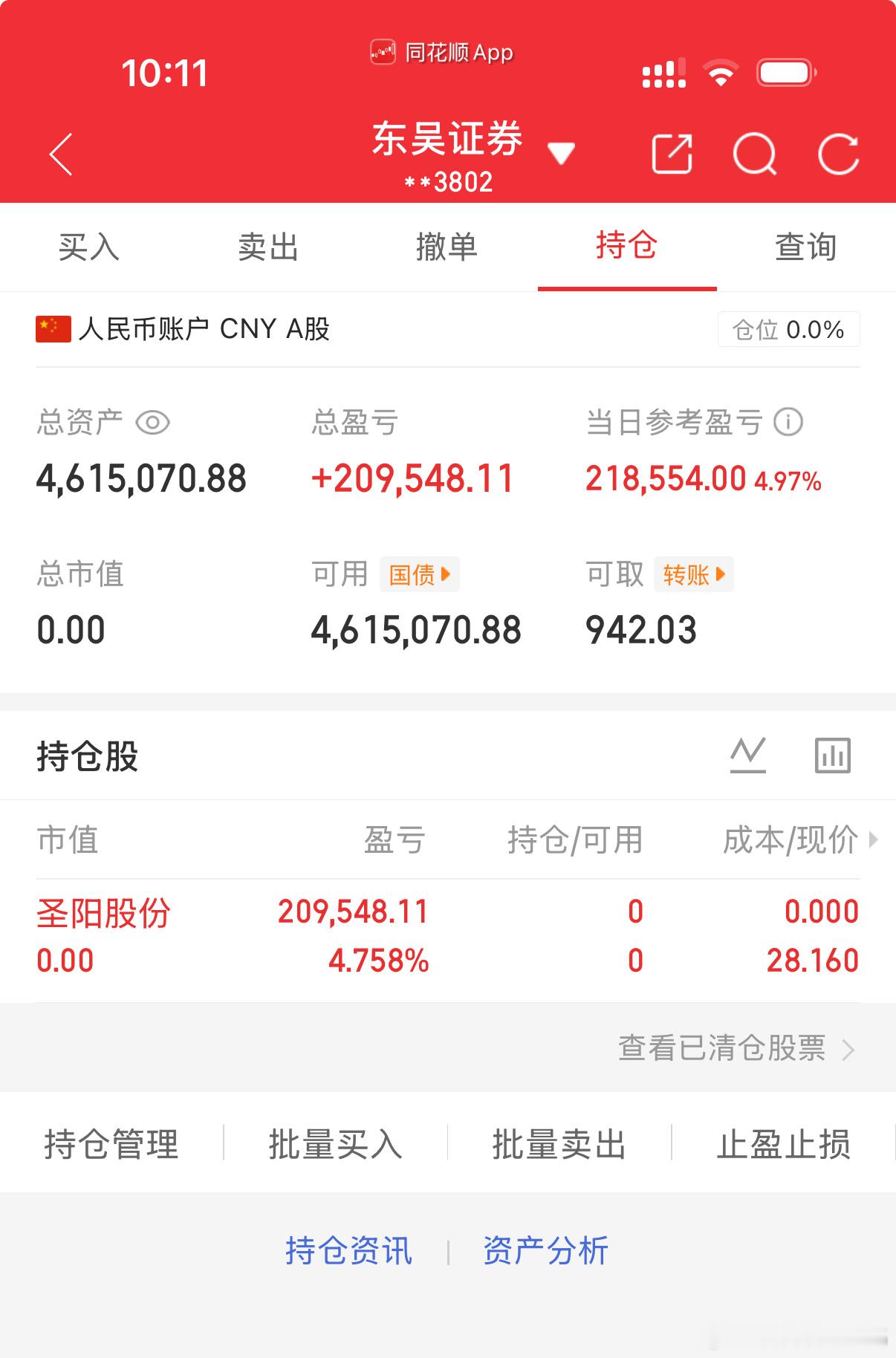Open the 查询 tab
Screen dimensions: 896x1358
[807, 247]
